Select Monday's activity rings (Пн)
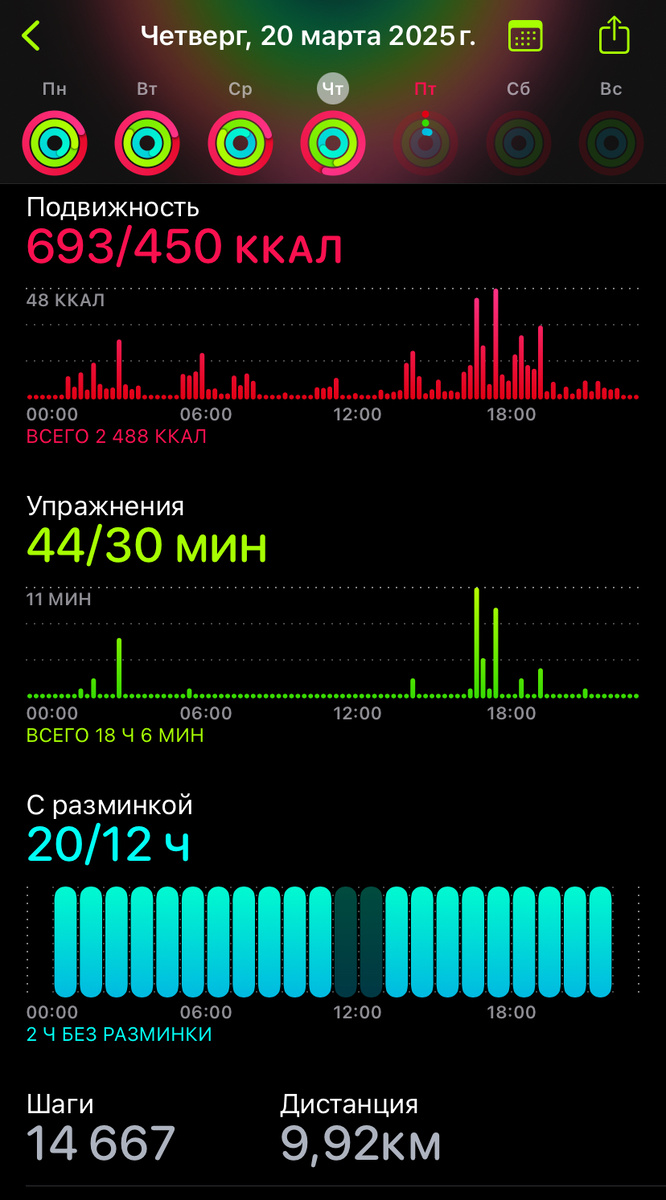The height and width of the screenshot is (1200, 666). click(55, 143)
